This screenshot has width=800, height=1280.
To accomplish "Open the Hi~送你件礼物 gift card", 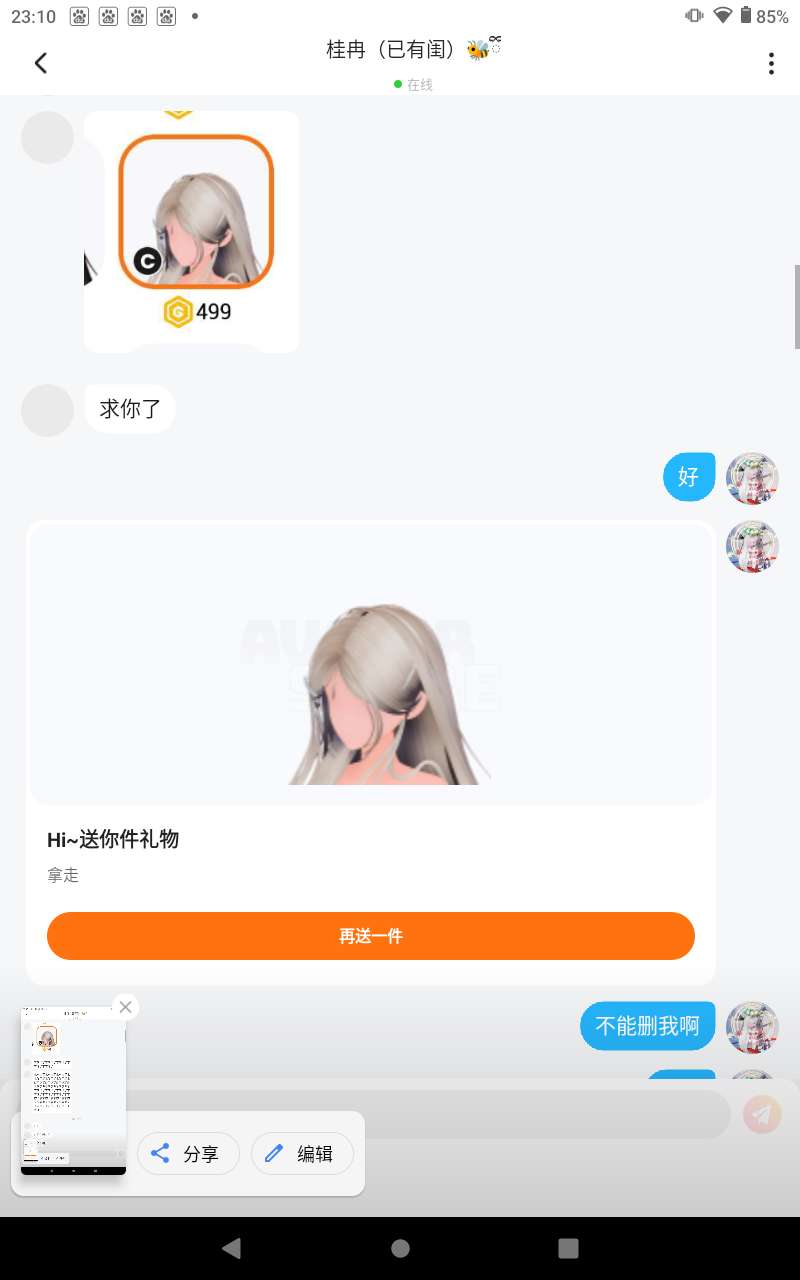I will coord(371,752).
